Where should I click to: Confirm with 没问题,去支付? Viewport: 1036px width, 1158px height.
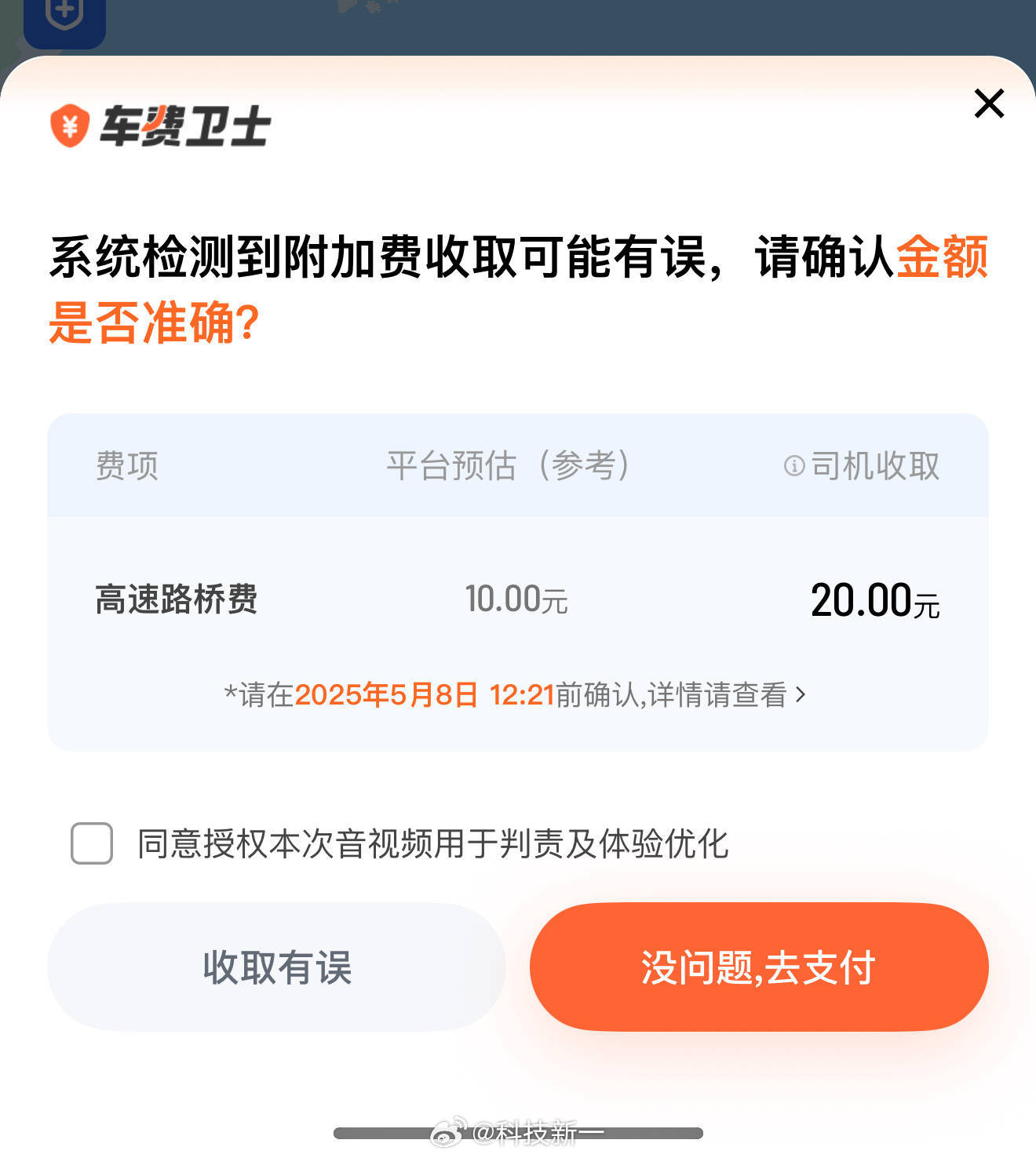758,967
